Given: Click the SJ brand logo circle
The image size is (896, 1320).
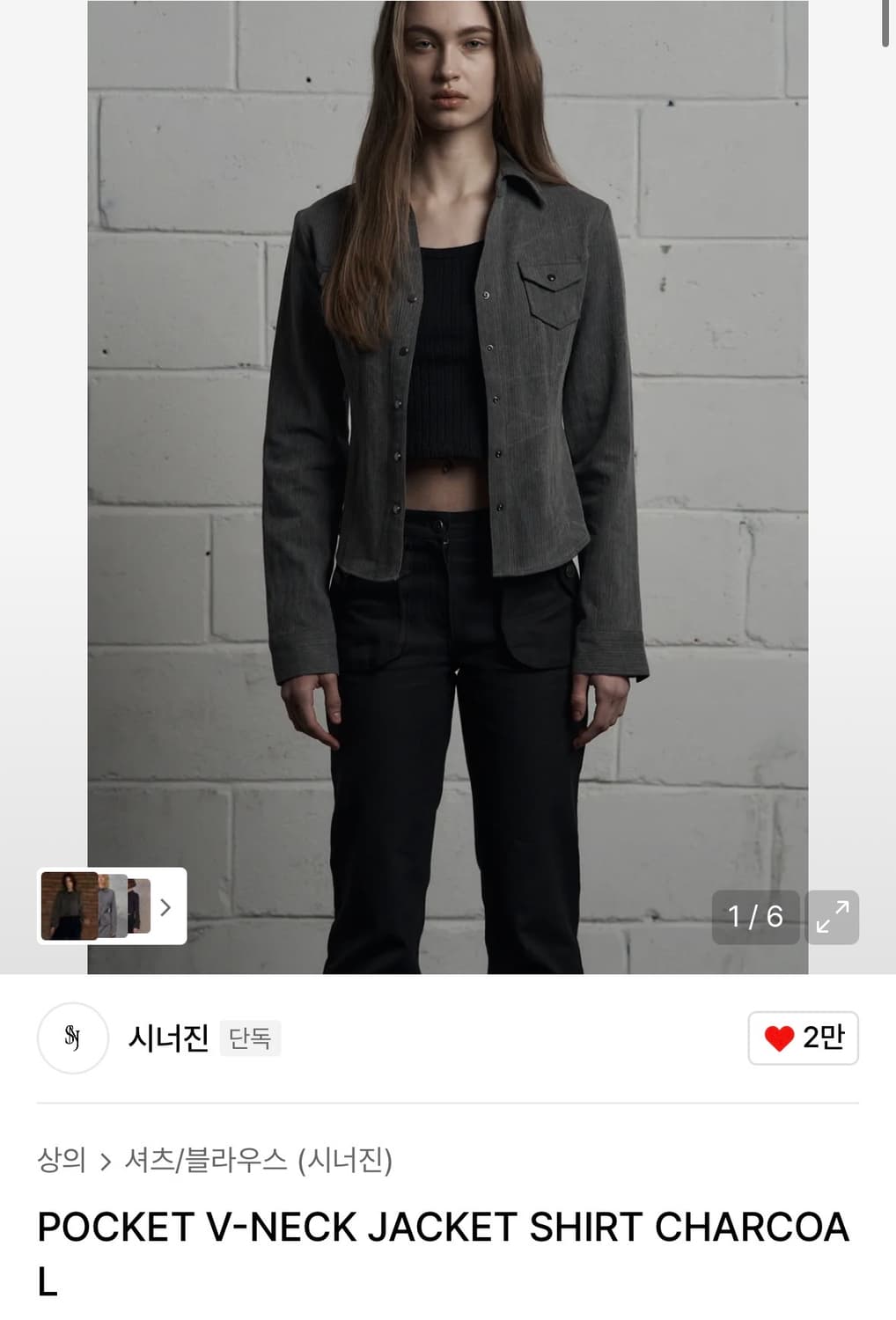Looking at the screenshot, I should (x=73, y=1039).
